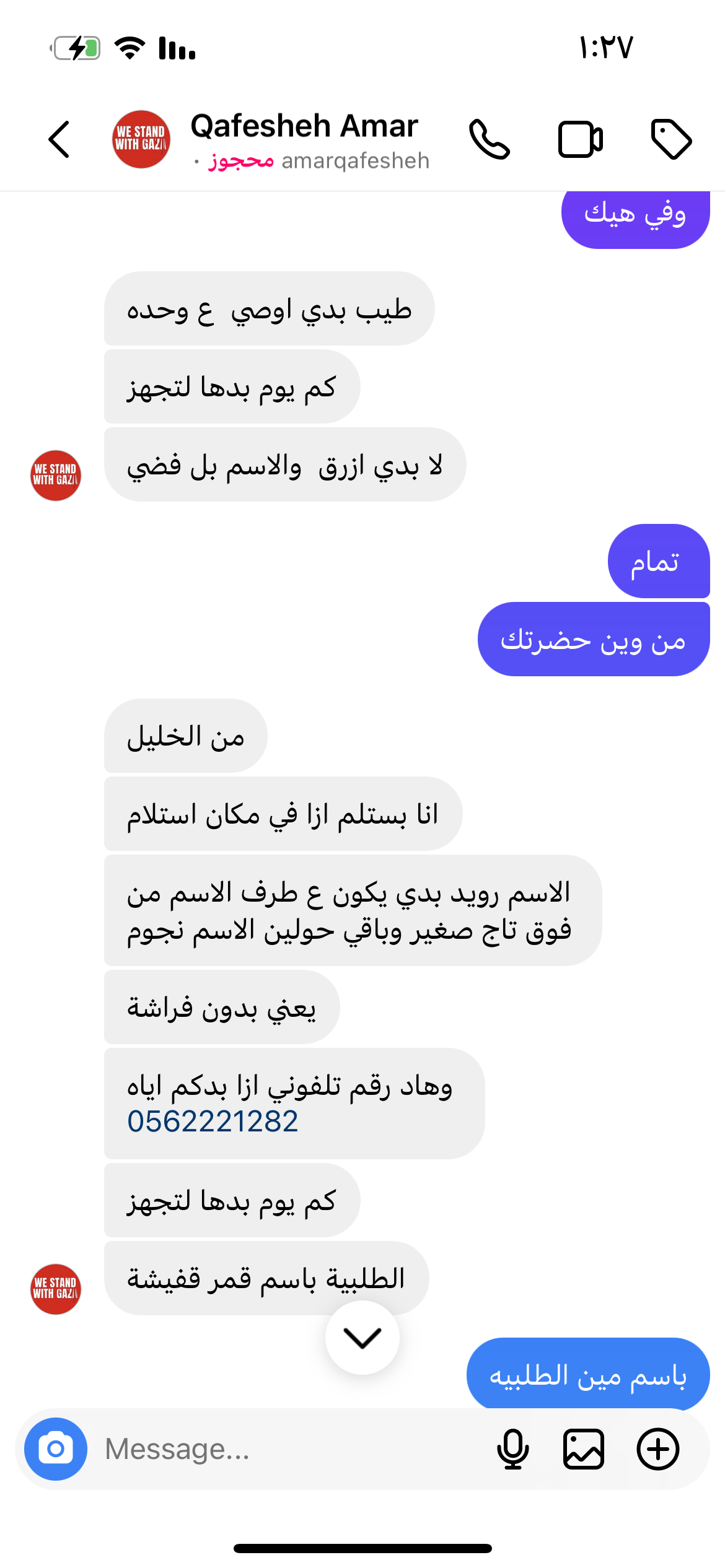Viewport: 725px width, 1568px height.
Task: Tap the phone number 0562221282
Action: click(x=213, y=1122)
